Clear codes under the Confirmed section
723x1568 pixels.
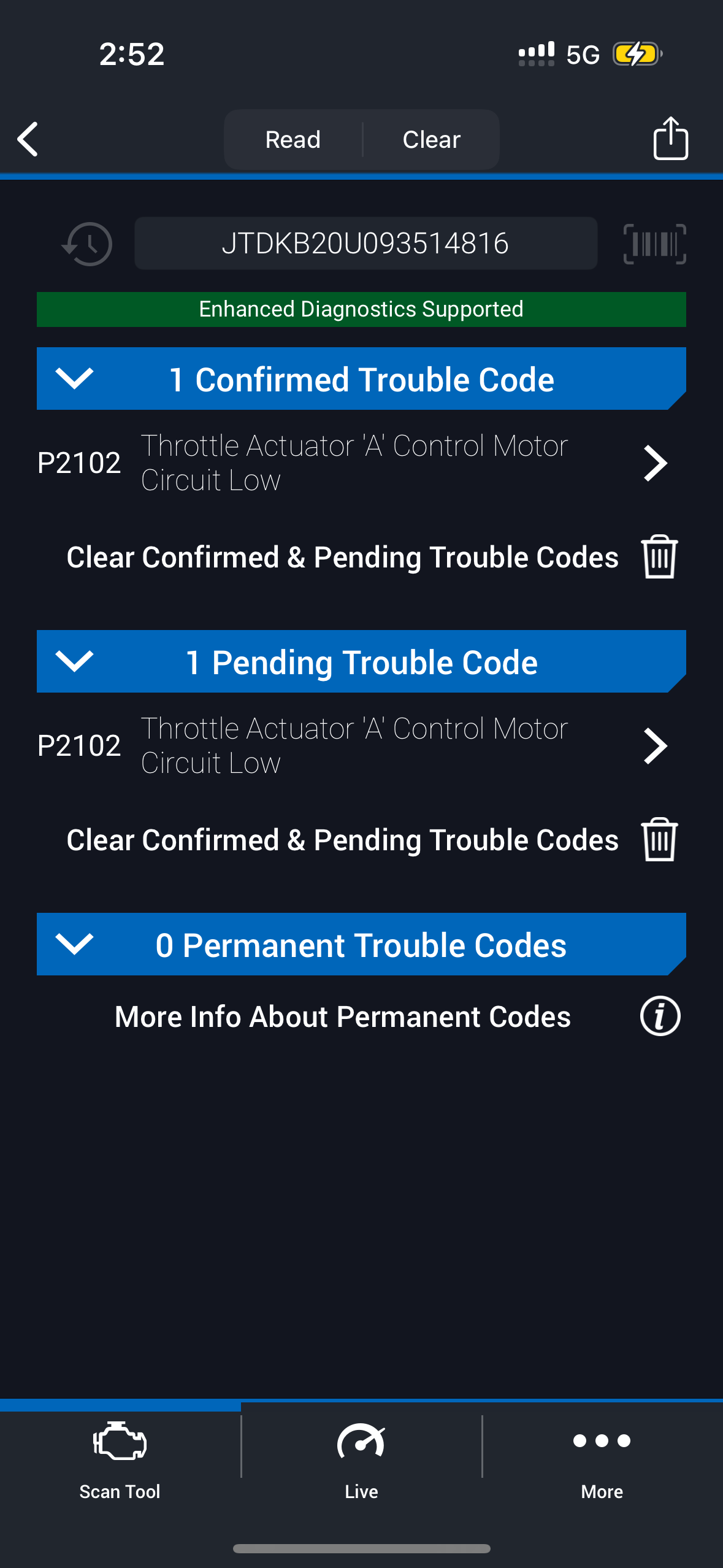659,557
